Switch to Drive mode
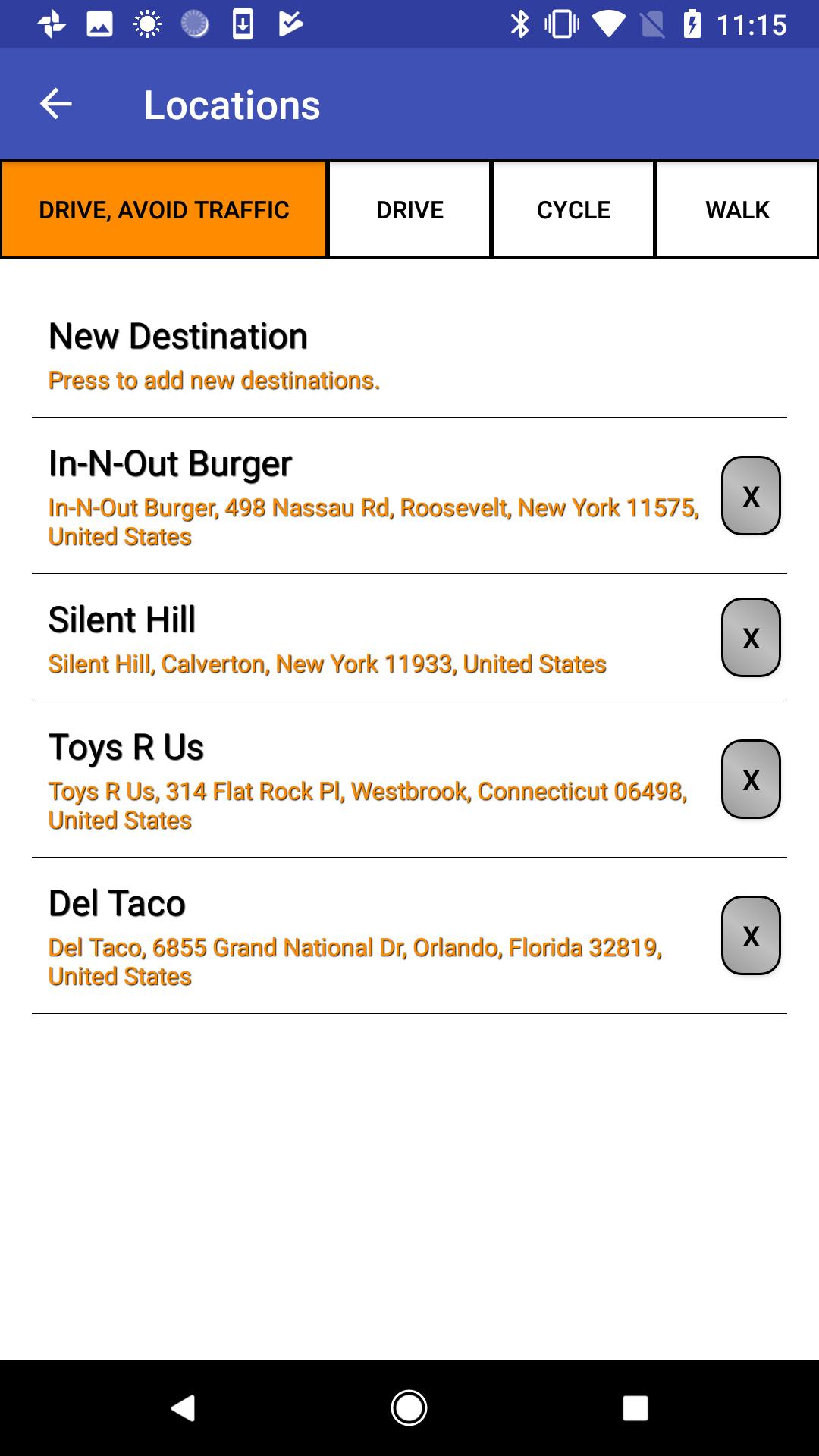This screenshot has height=1456, width=819. [409, 209]
